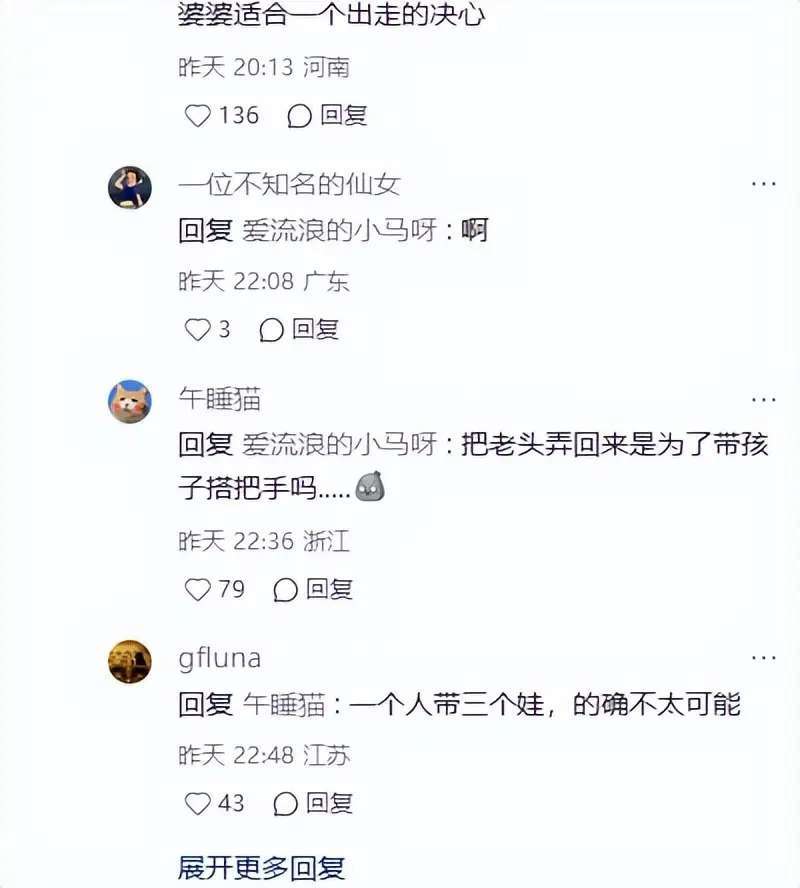The image size is (800, 888).
Task: Like gfluna's comment with 43 likes
Action: coord(198,803)
